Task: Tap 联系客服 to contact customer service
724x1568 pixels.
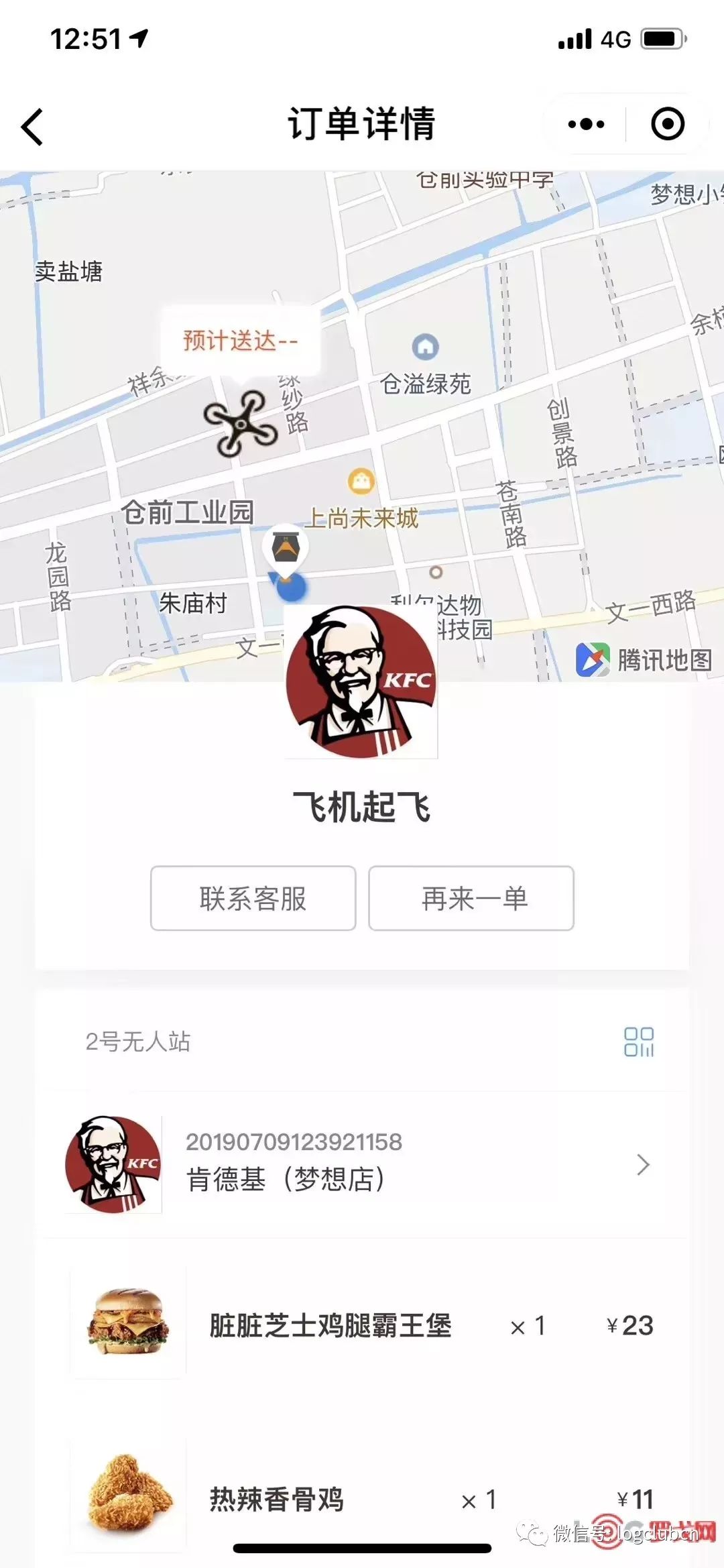Action: click(253, 898)
